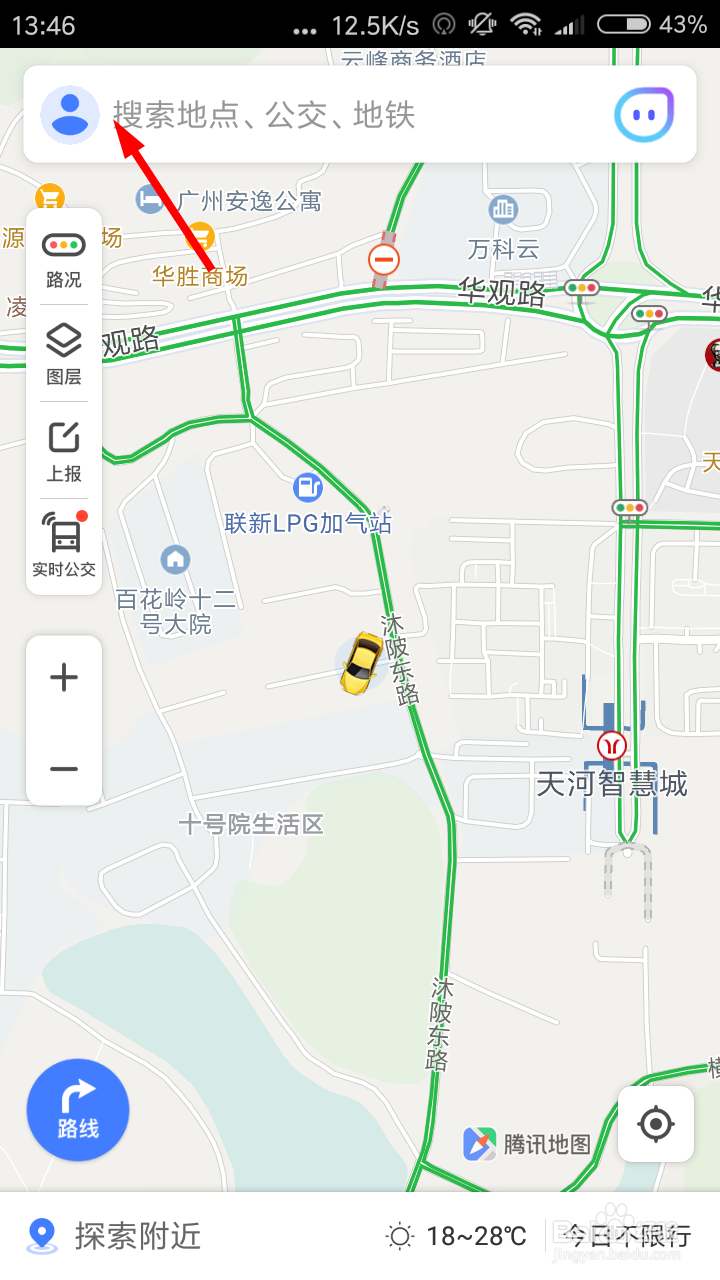Select 华胜商场 shopping marker on map
Image resolution: width=720 pixels, height=1280 pixels.
click(200, 240)
